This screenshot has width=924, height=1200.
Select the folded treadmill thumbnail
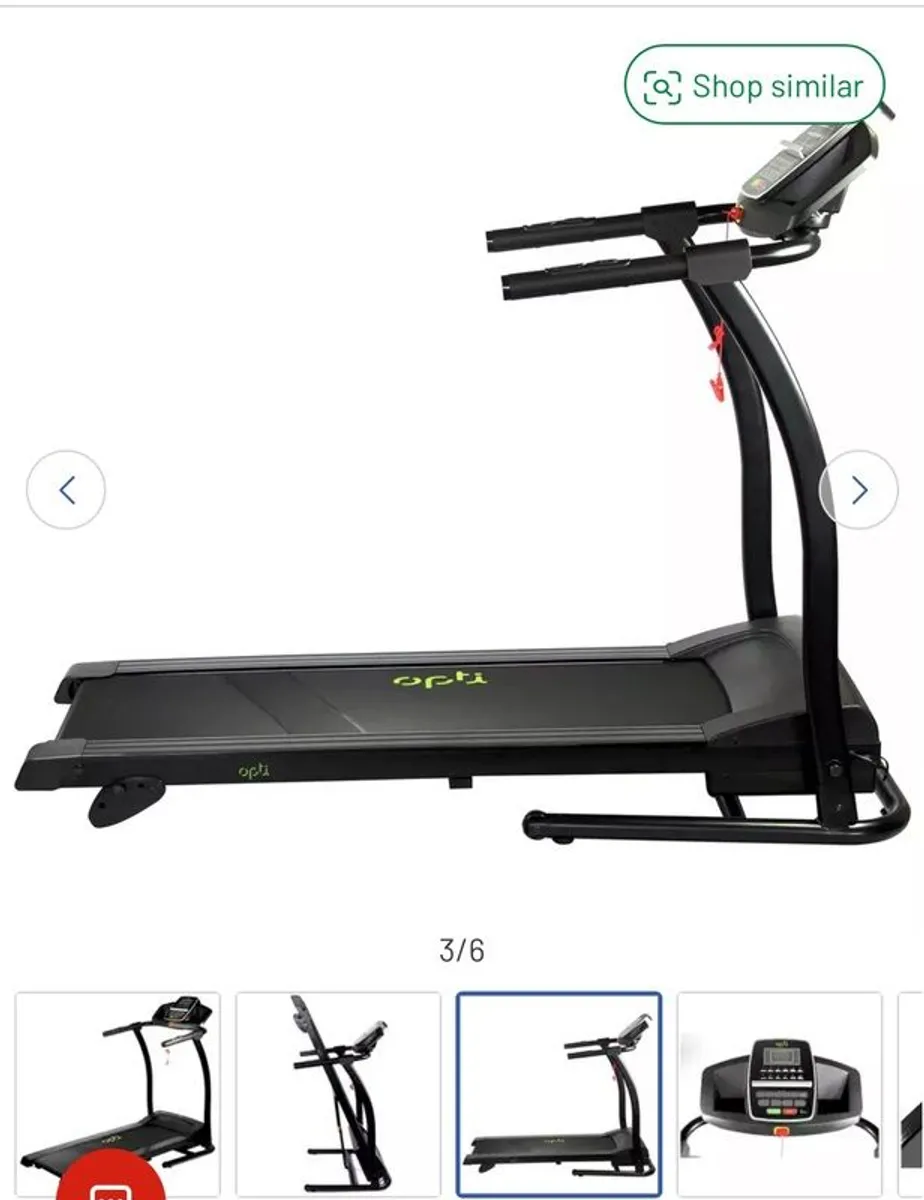338,1092
